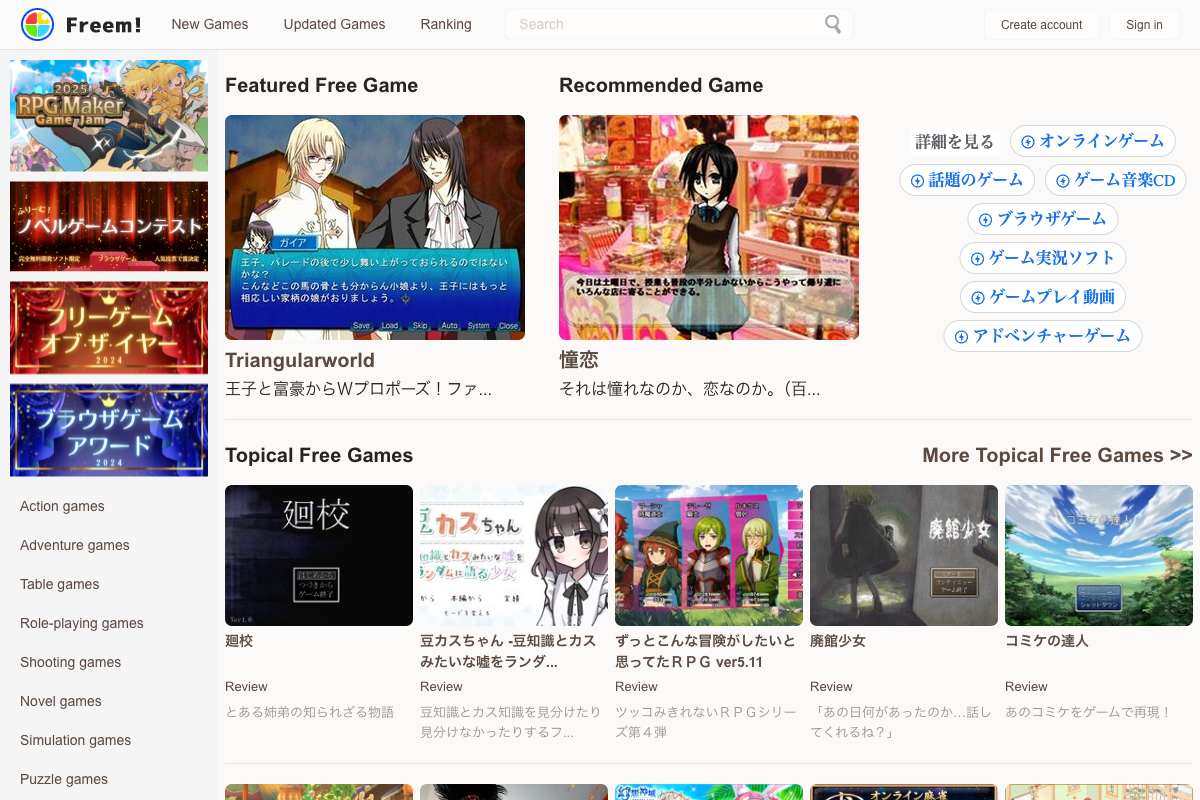Switch to Updated Games

(x=334, y=24)
